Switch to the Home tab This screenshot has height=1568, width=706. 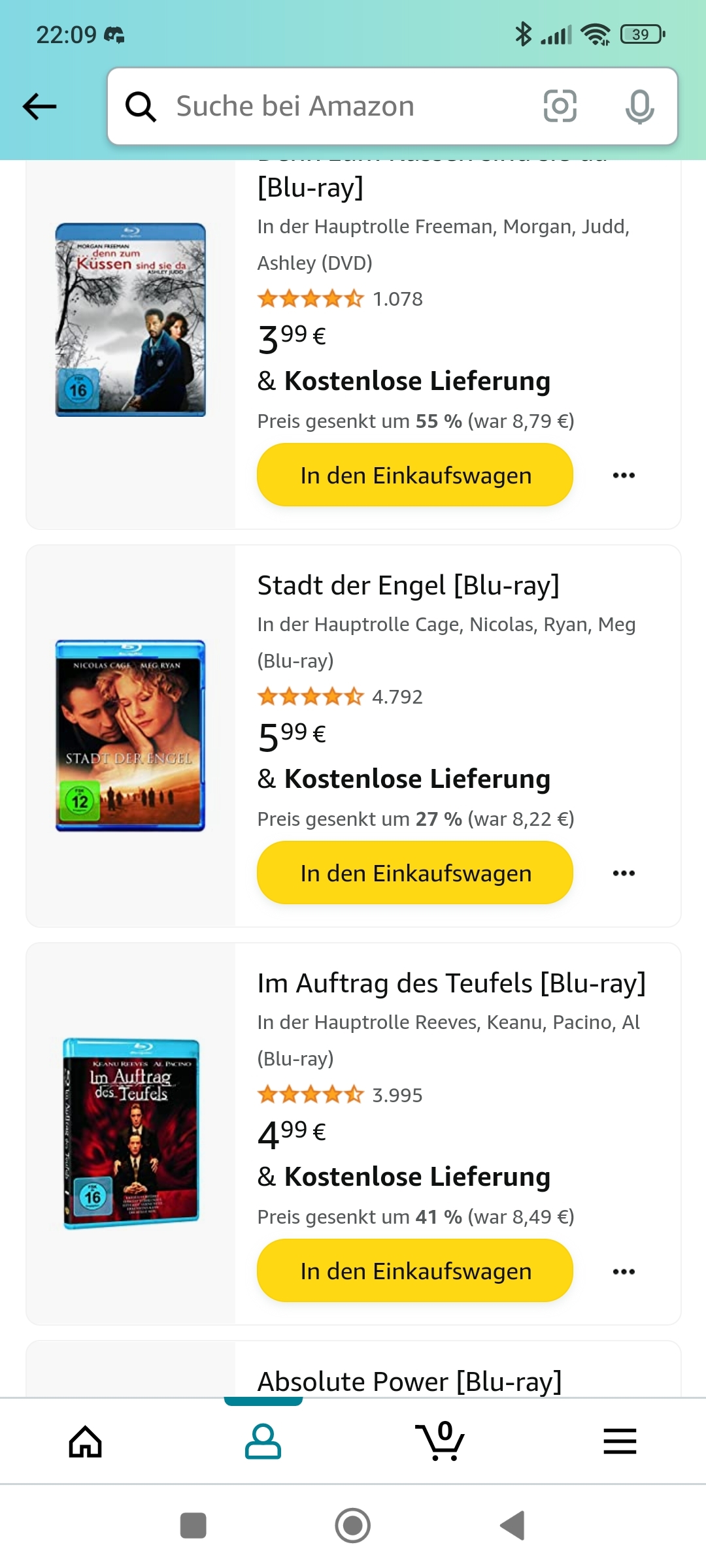pyautogui.click(x=86, y=1441)
